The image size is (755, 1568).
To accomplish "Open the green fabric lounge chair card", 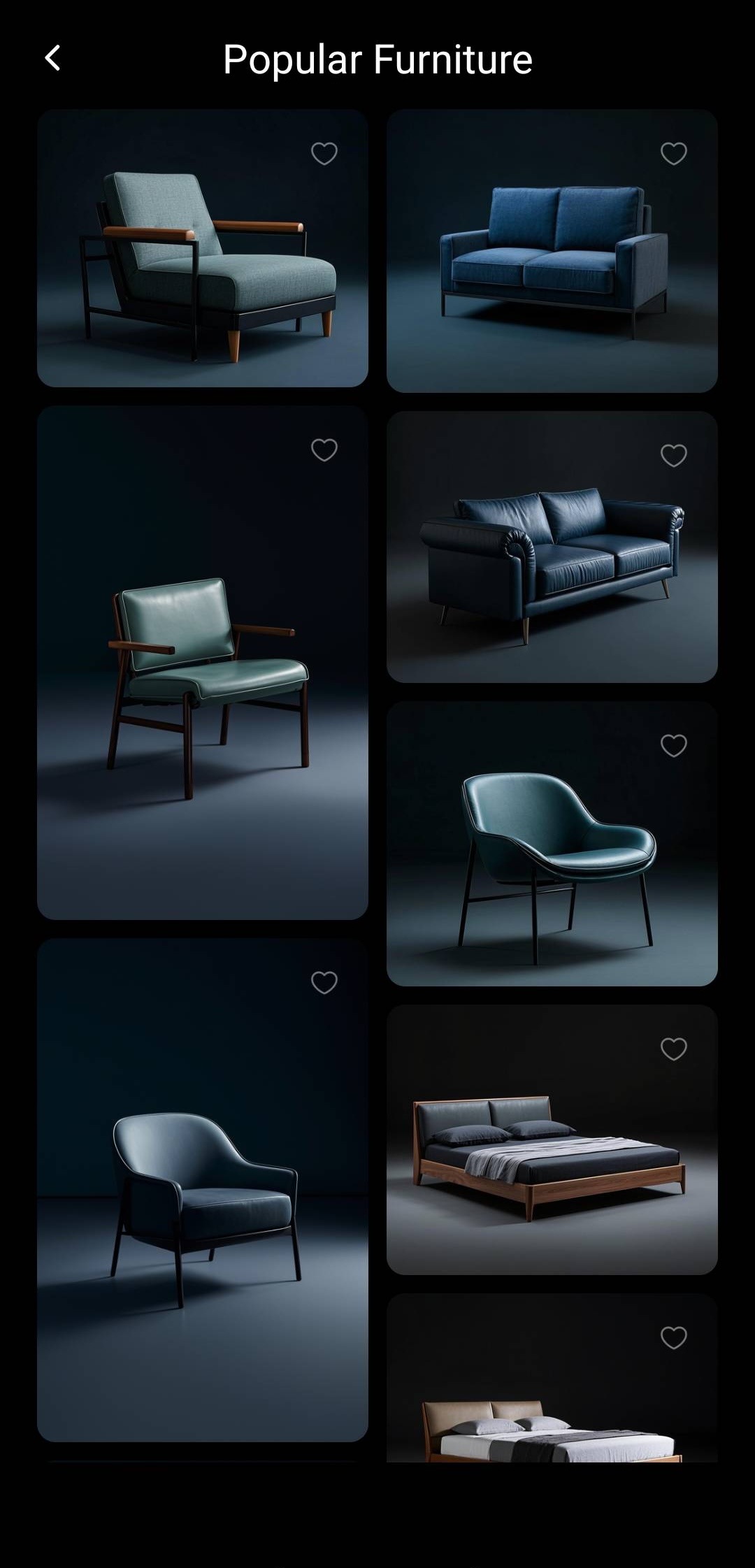I will click(x=202, y=266).
